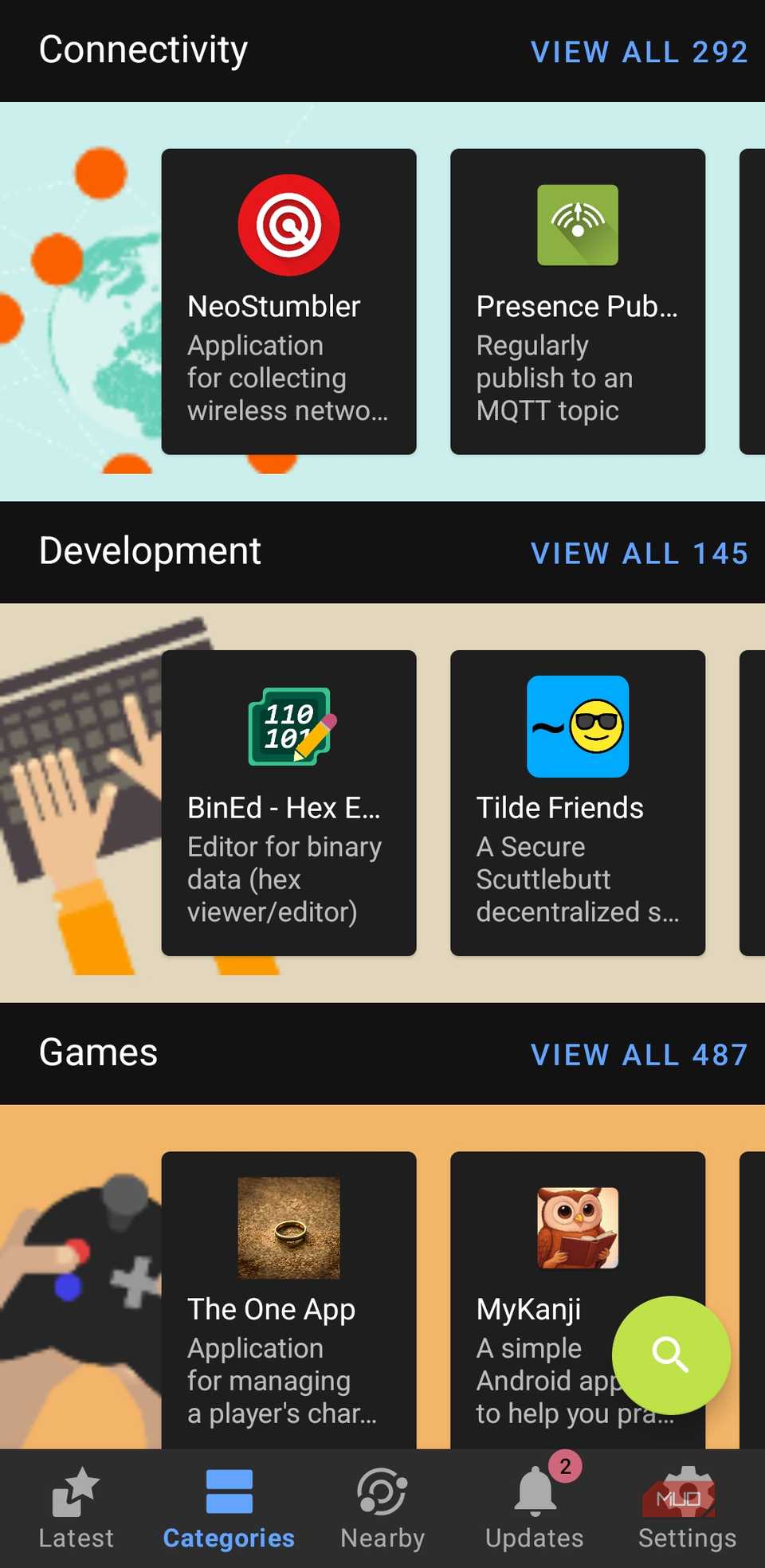Open the BinEd Hex Editor card
Screen dimensions: 765x1568
(x=288, y=802)
